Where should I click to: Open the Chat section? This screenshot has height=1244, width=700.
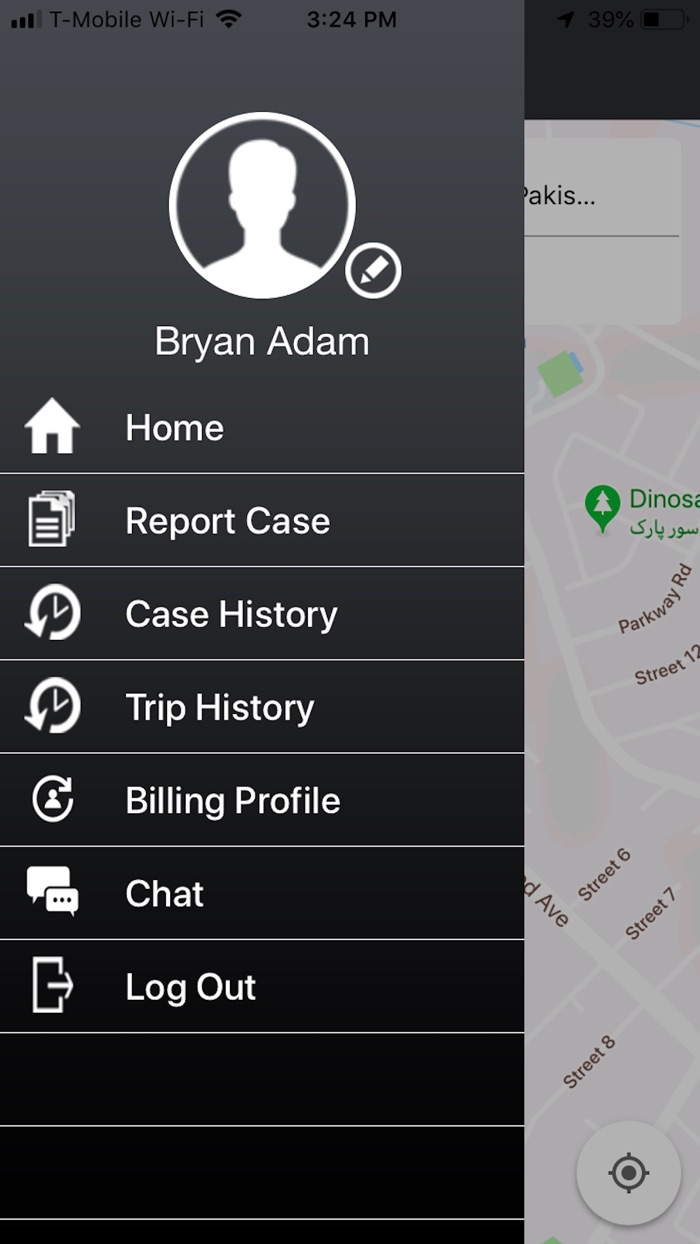[x=262, y=893]
